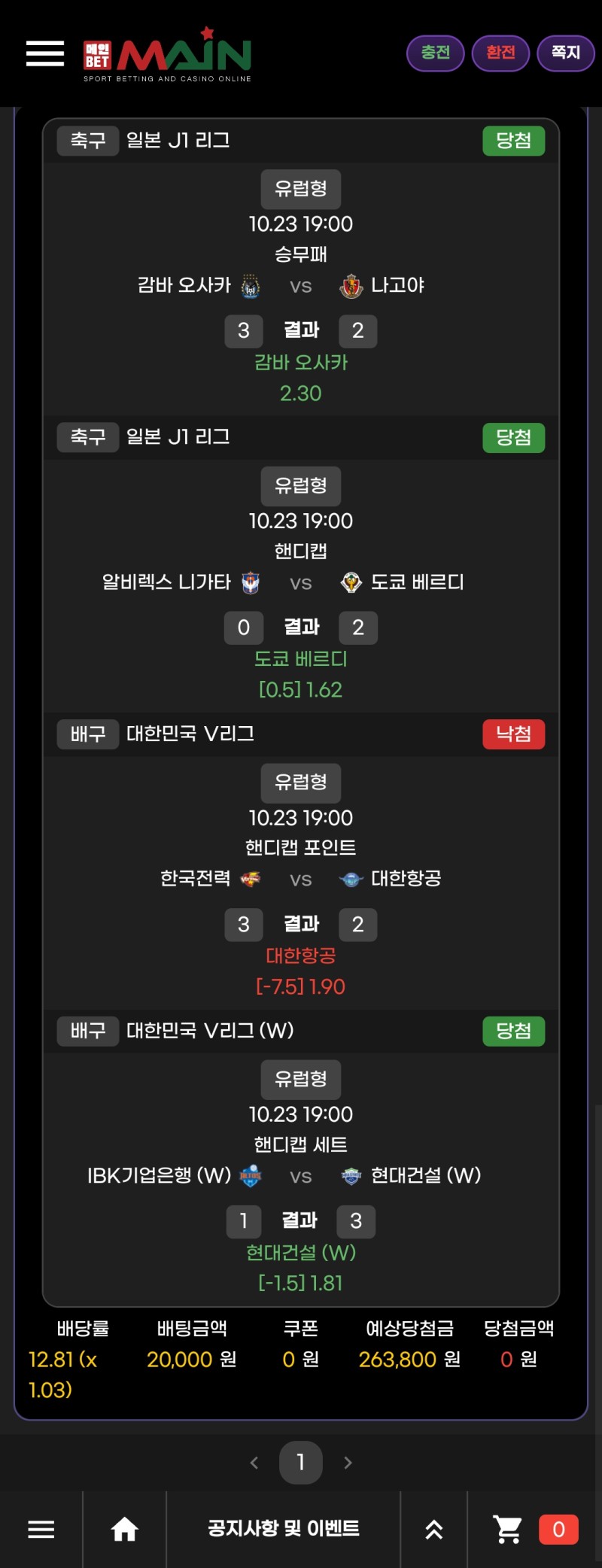Open 공지사항 및 이벤트 notices
The height and width of the screenshot is (1568, 602).
(284, 1529)
